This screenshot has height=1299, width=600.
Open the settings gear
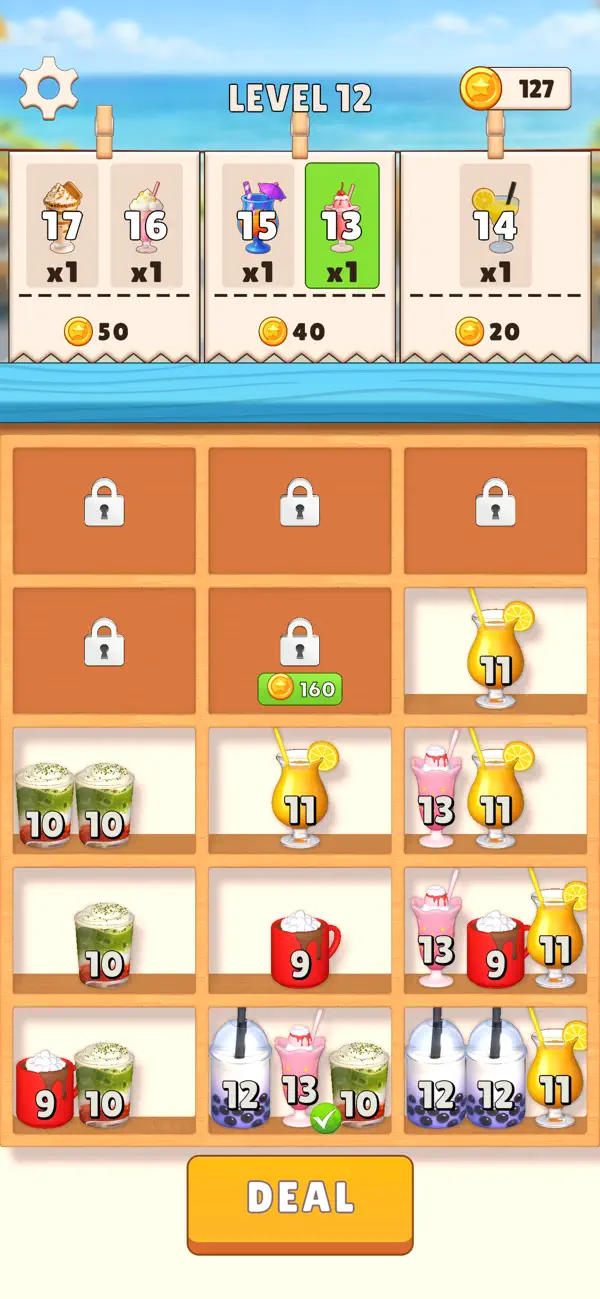pos(48,88)
